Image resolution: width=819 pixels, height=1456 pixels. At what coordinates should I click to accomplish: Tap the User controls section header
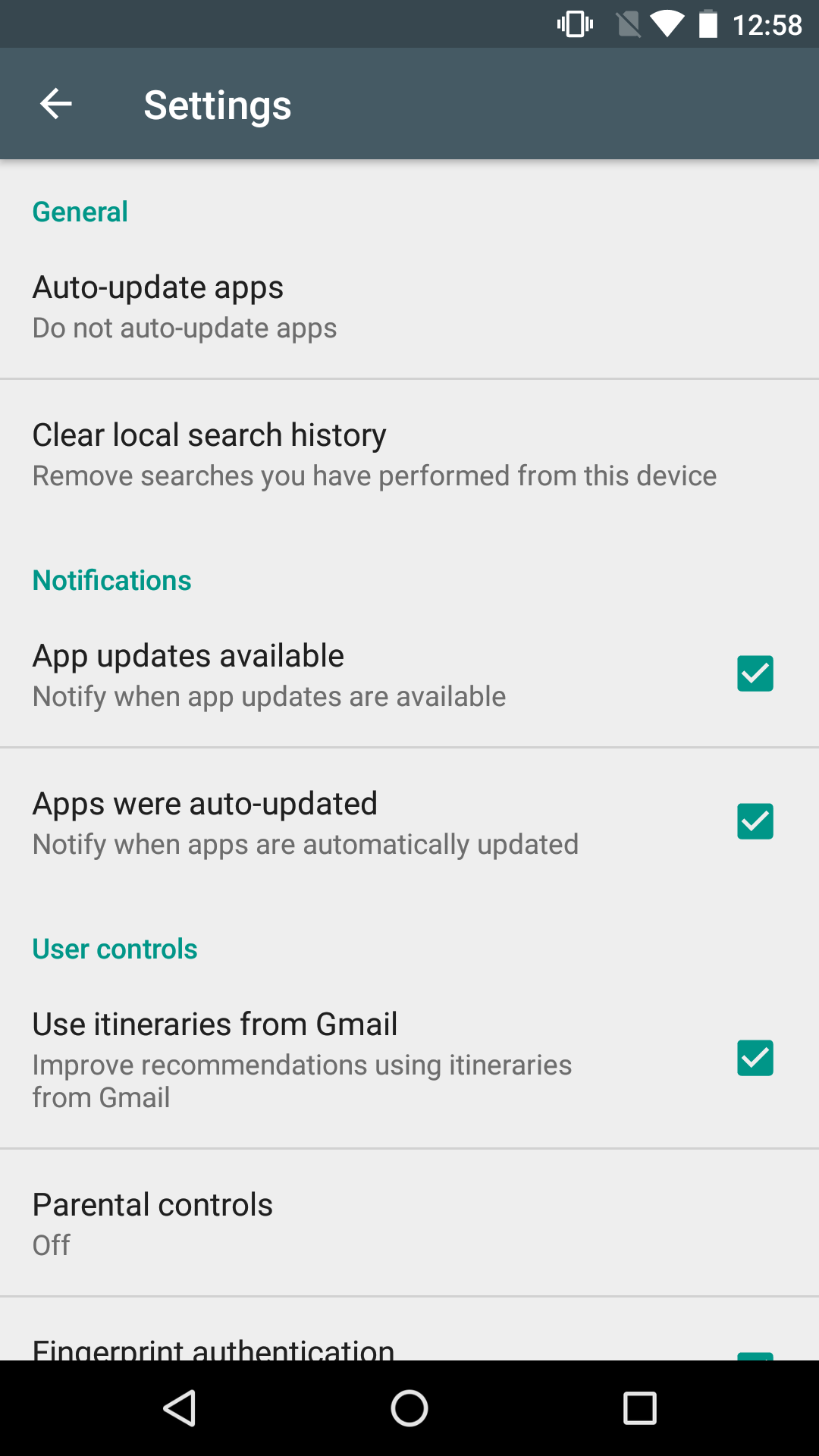(x=115, y=948)
